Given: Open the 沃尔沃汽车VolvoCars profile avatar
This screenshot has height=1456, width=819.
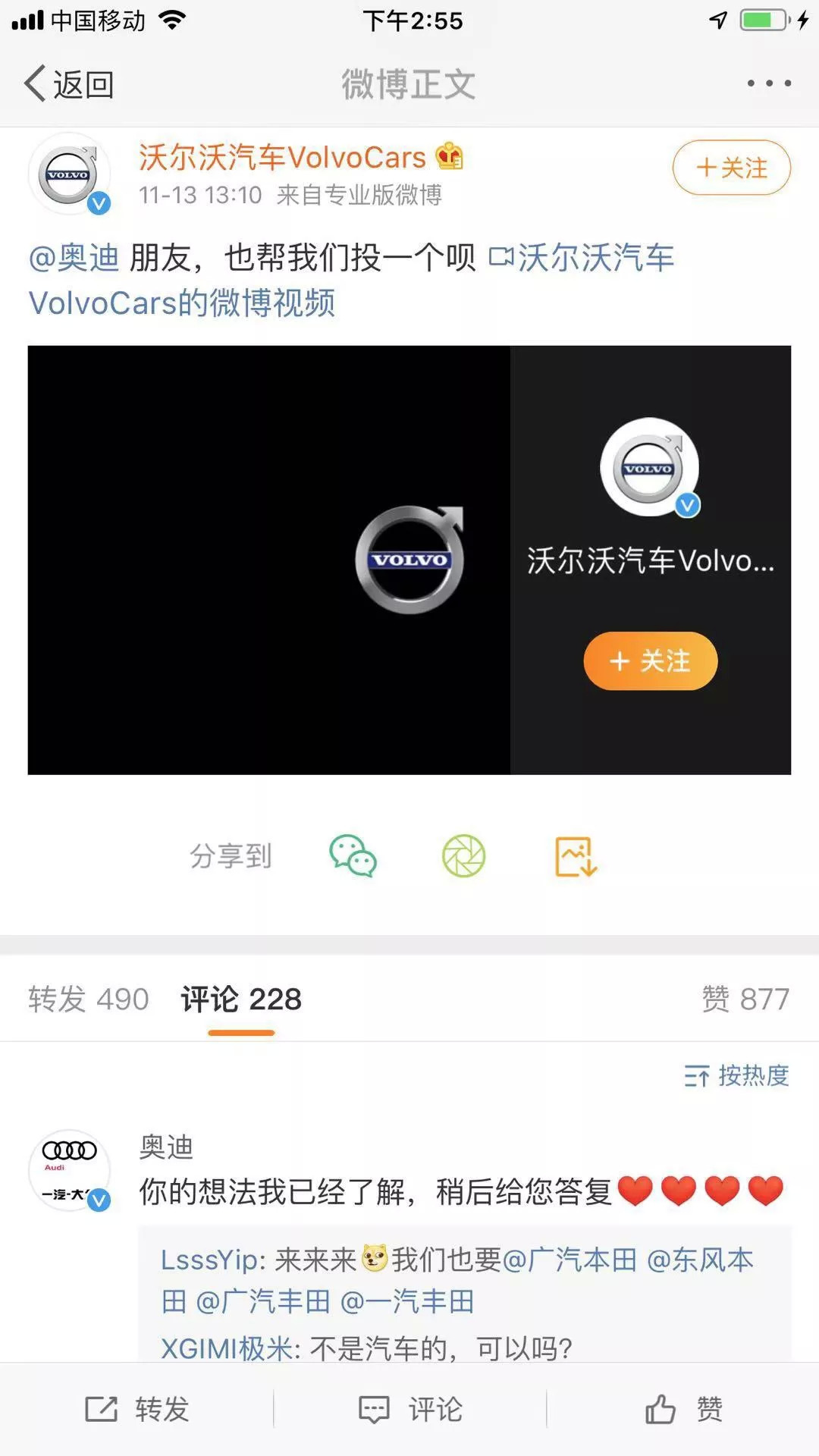Looking at the screenshot, I should pos(69,174).
